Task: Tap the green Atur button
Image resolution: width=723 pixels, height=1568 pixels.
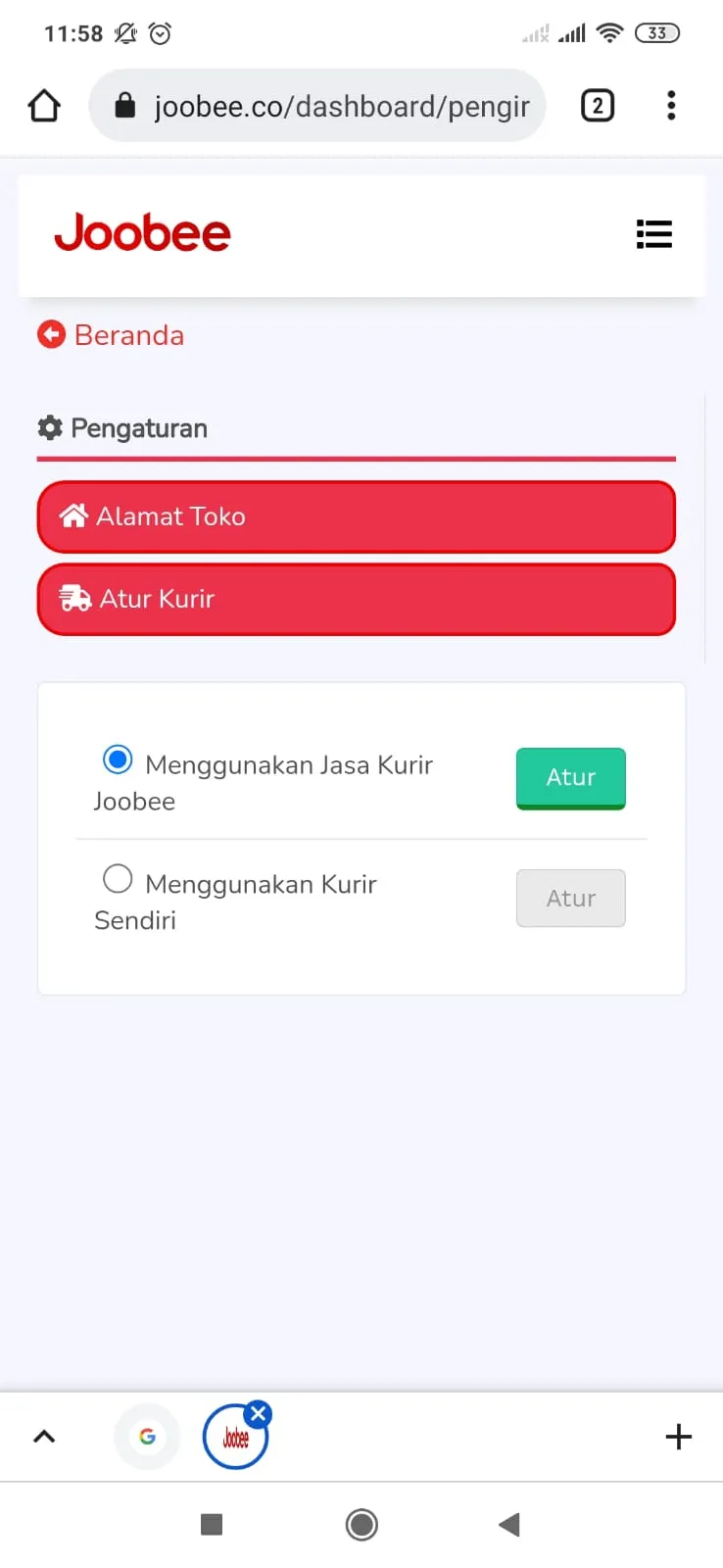Action: (x=570, y=777)
